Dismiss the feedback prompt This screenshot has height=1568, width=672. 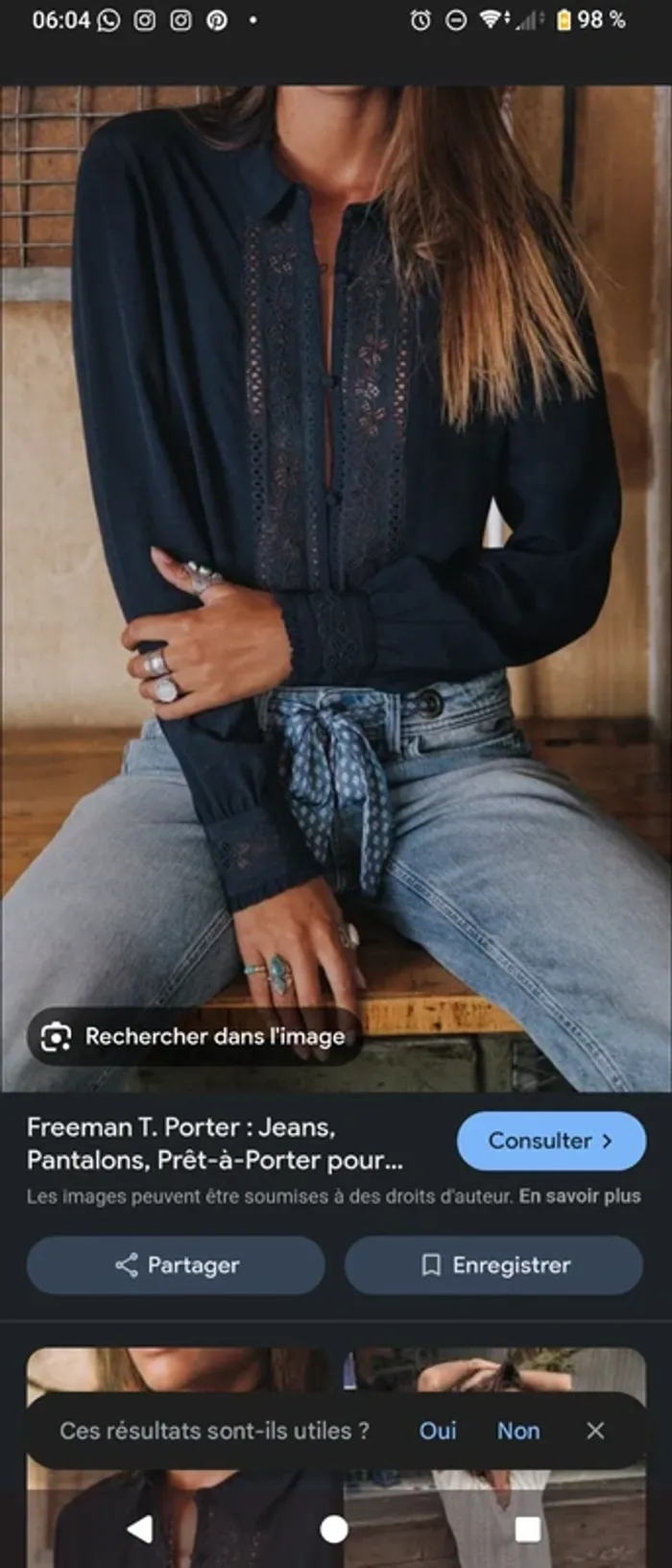595,1431
